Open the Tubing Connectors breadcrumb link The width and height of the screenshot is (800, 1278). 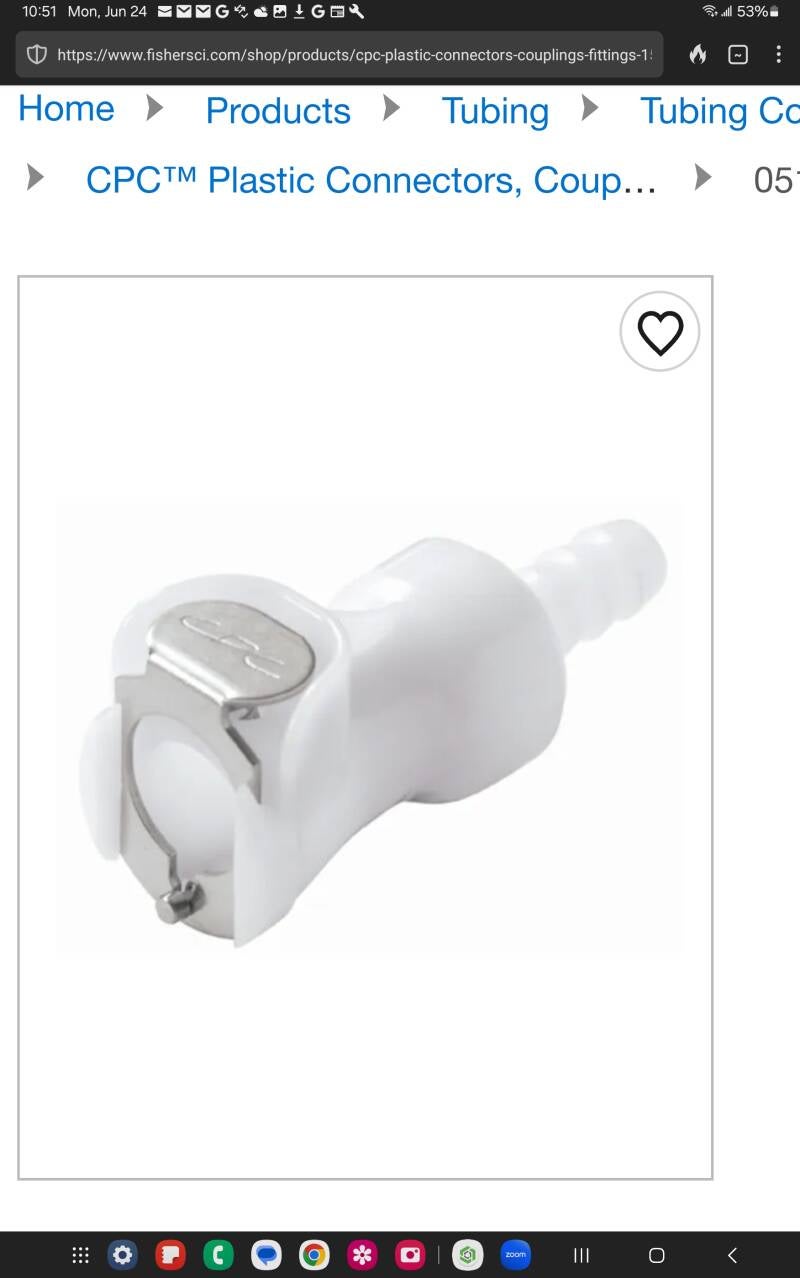pyautogui.click(x=718, y=111)
